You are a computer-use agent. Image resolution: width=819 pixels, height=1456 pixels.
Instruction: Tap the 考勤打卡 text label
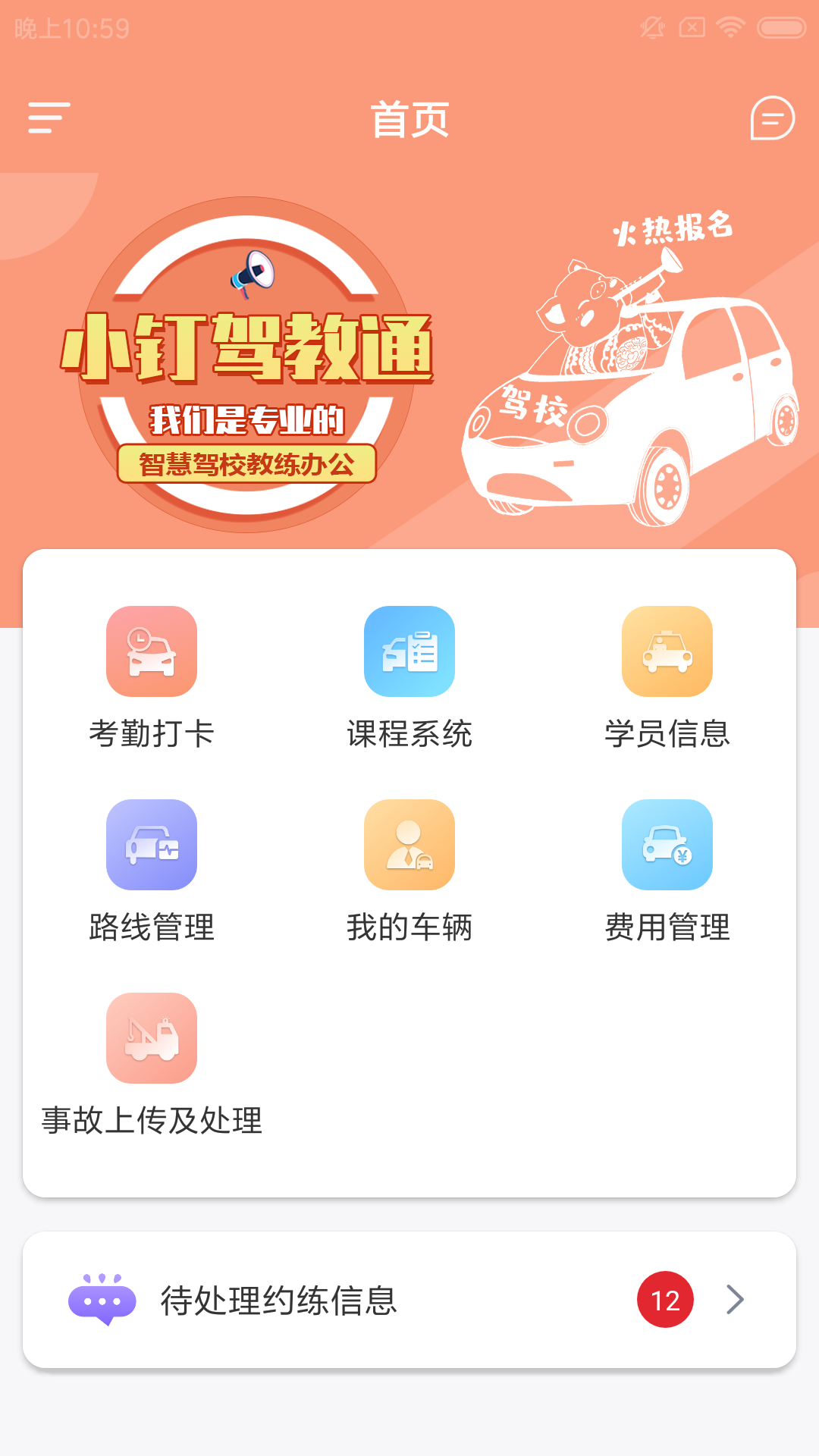[152, 733]
